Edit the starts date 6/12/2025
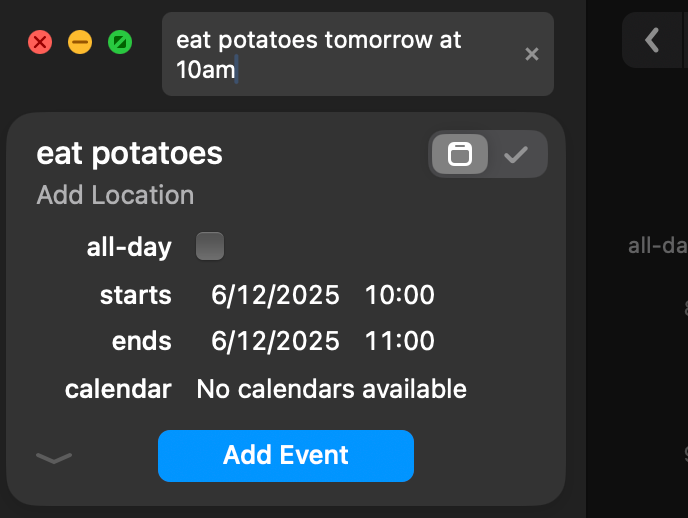 click(x=275, y=295)
